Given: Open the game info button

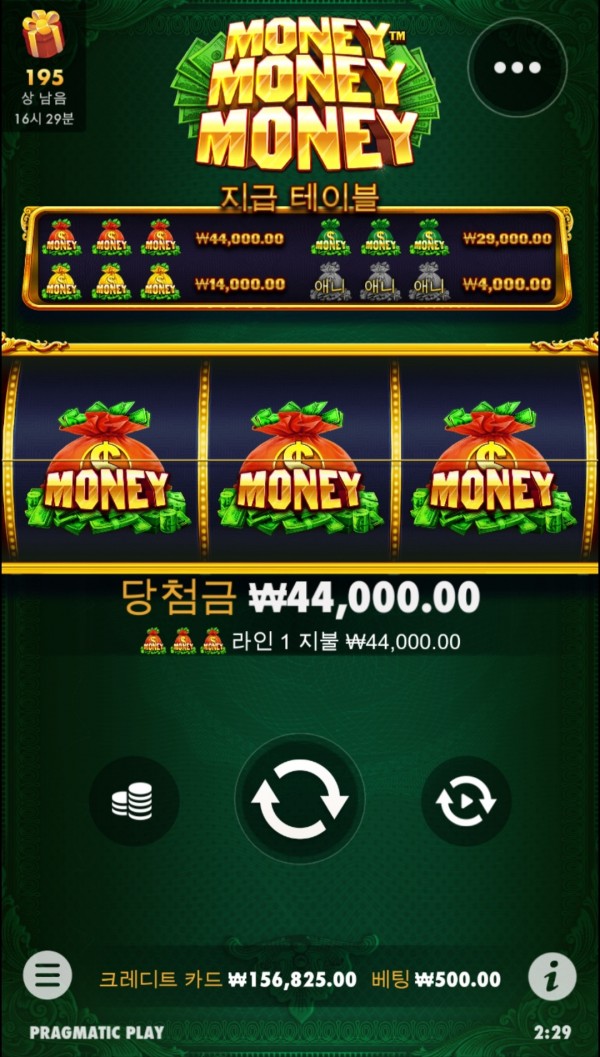Looking at the screenshot, I should pyautogui.click(x=552, y=975).
